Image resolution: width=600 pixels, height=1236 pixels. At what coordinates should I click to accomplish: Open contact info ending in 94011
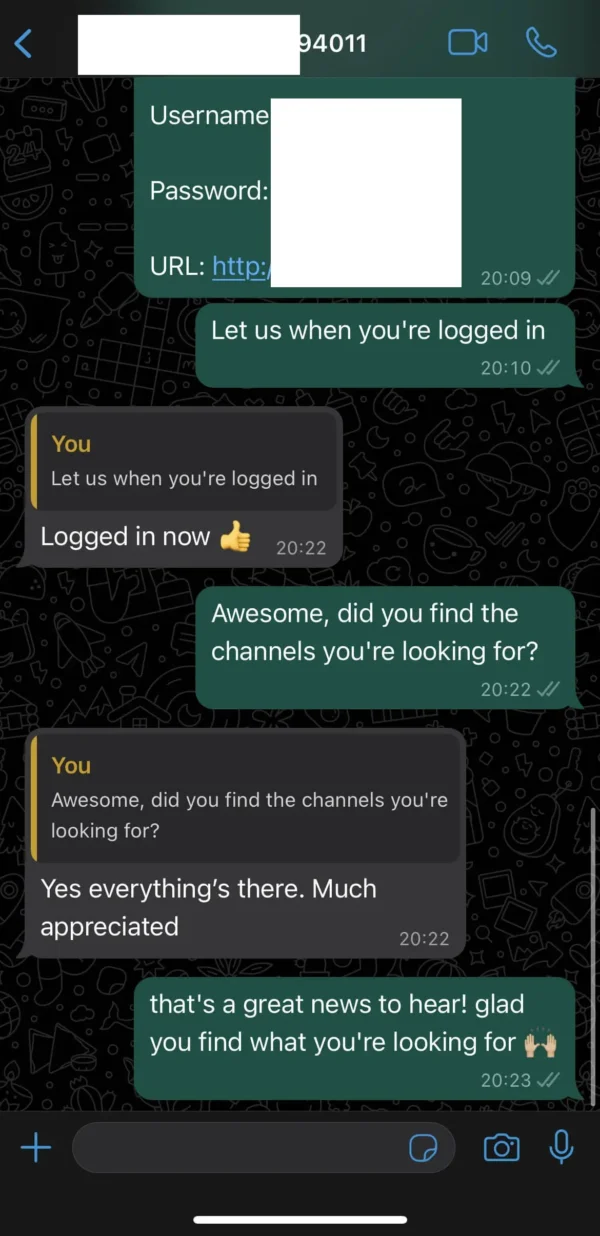(333, 43)
